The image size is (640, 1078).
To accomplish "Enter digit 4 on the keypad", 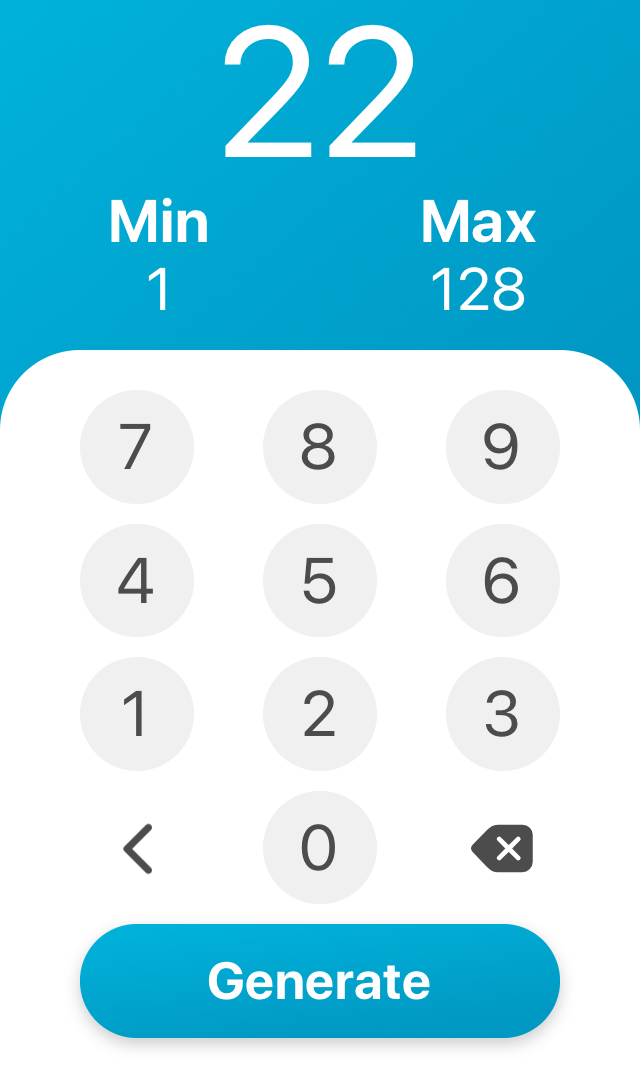I will pyautogui.click(x=137, y=581).
